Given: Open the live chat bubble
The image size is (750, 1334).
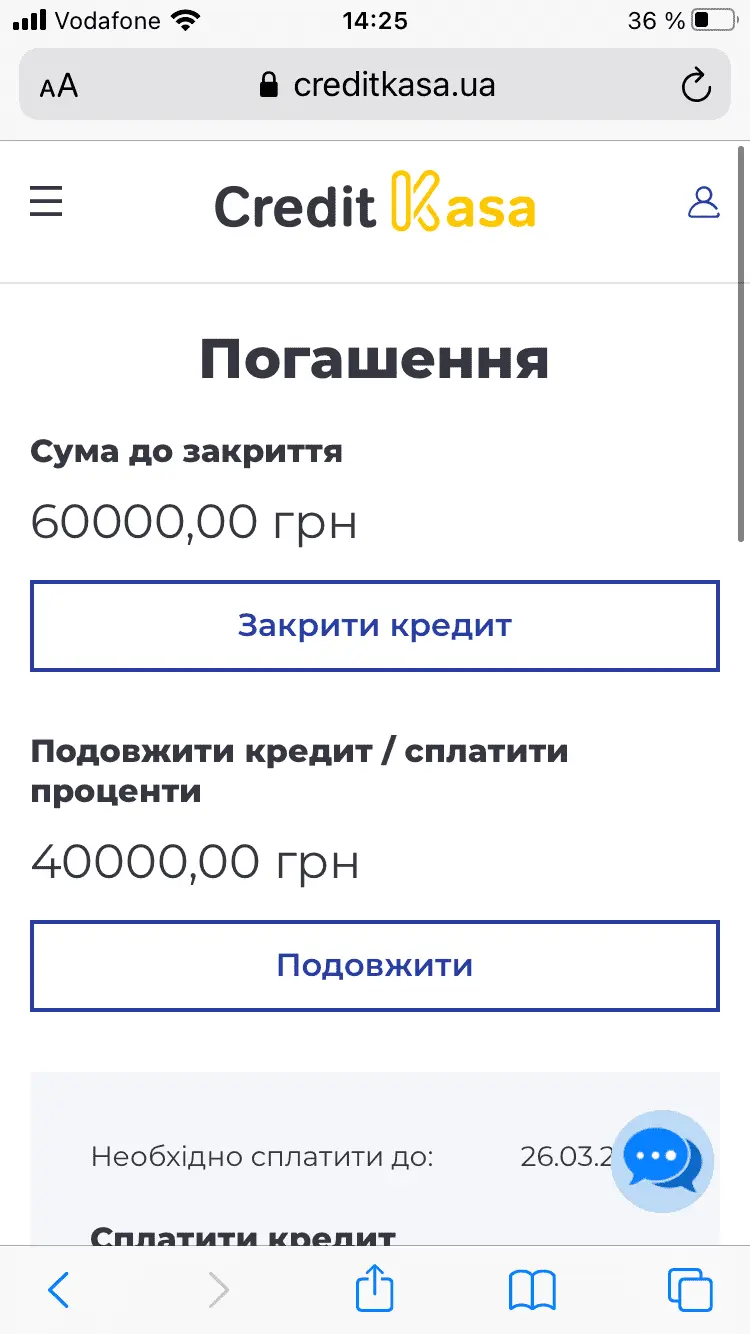Looking at the screenshot, I should tap(661, 1160).
